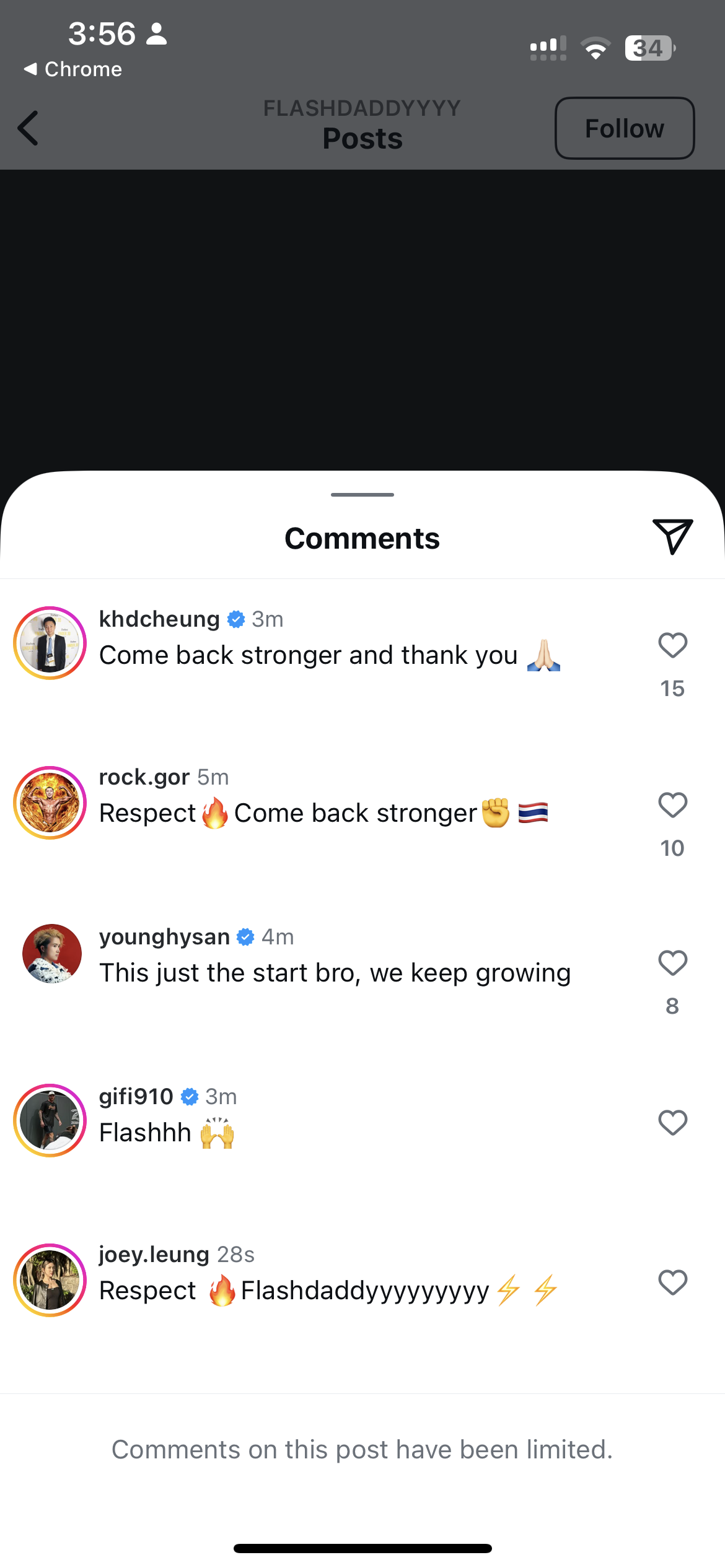This screenshot has width=725, height=1568.
Task: Open younghysan's avatar
Action: pyautogui.click(x=51, y=954)
